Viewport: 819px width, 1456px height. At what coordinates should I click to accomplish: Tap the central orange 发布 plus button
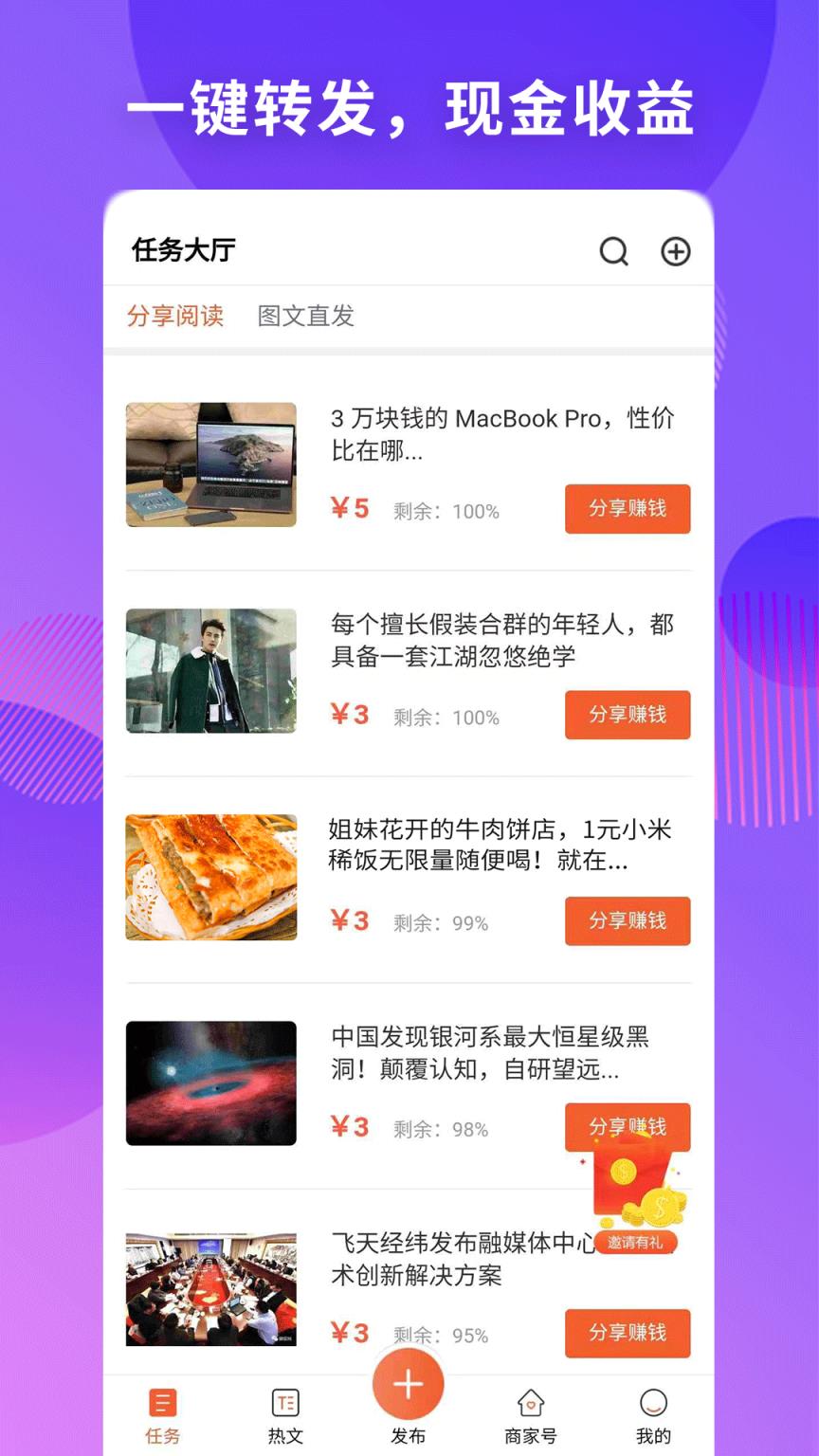coord(408,1384)
